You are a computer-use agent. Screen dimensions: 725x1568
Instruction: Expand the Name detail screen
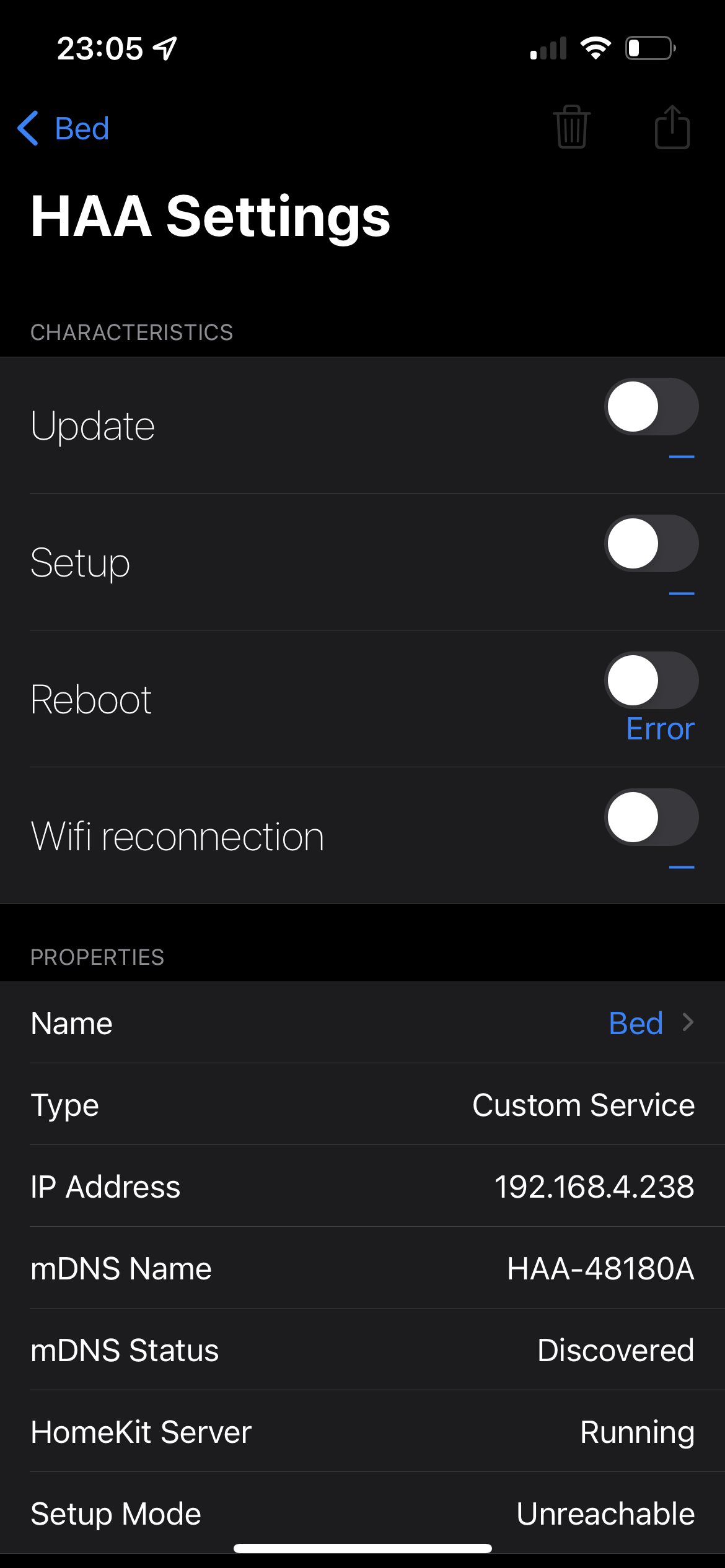pyautogui.click(x=361, y=1023)
